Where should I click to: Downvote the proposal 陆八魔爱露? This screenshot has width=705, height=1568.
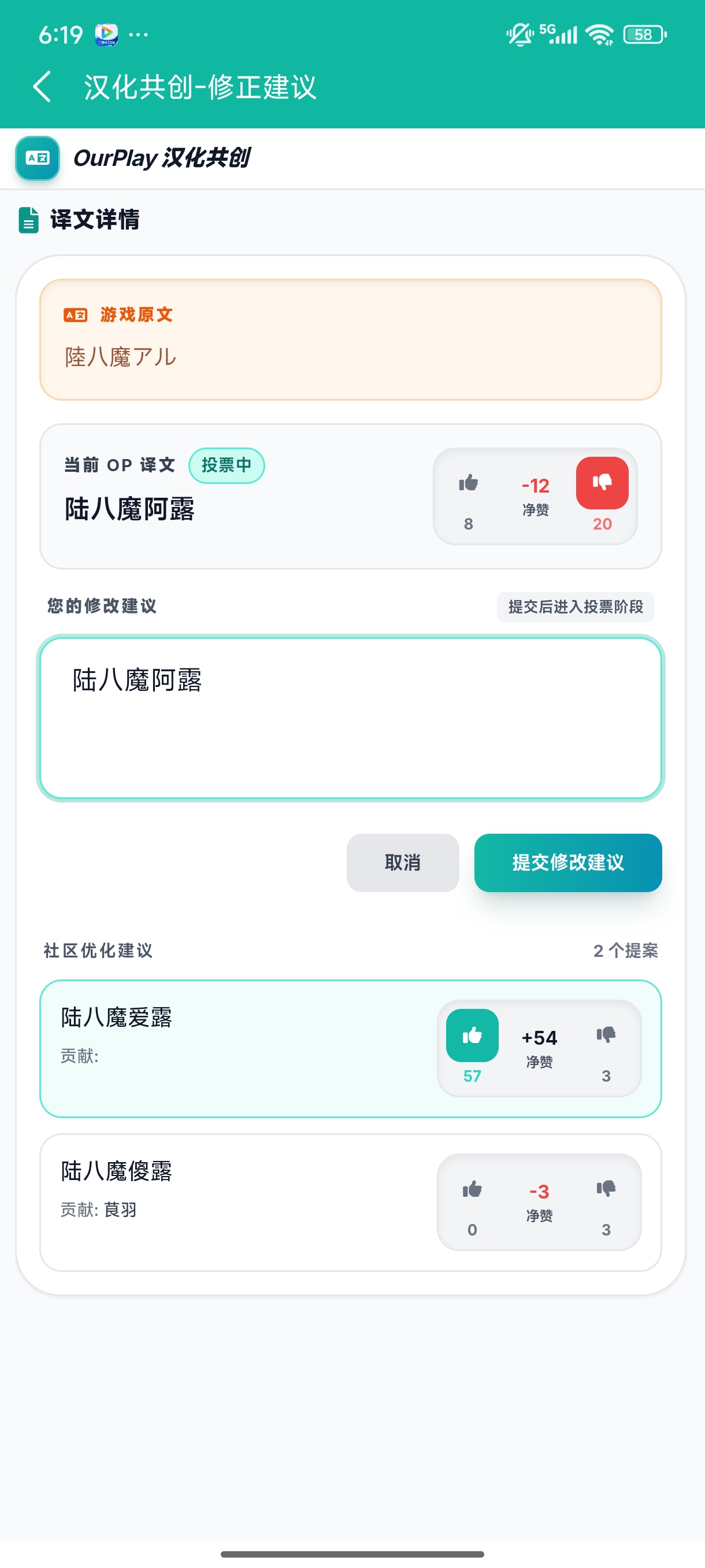(x=606, y=1036)
